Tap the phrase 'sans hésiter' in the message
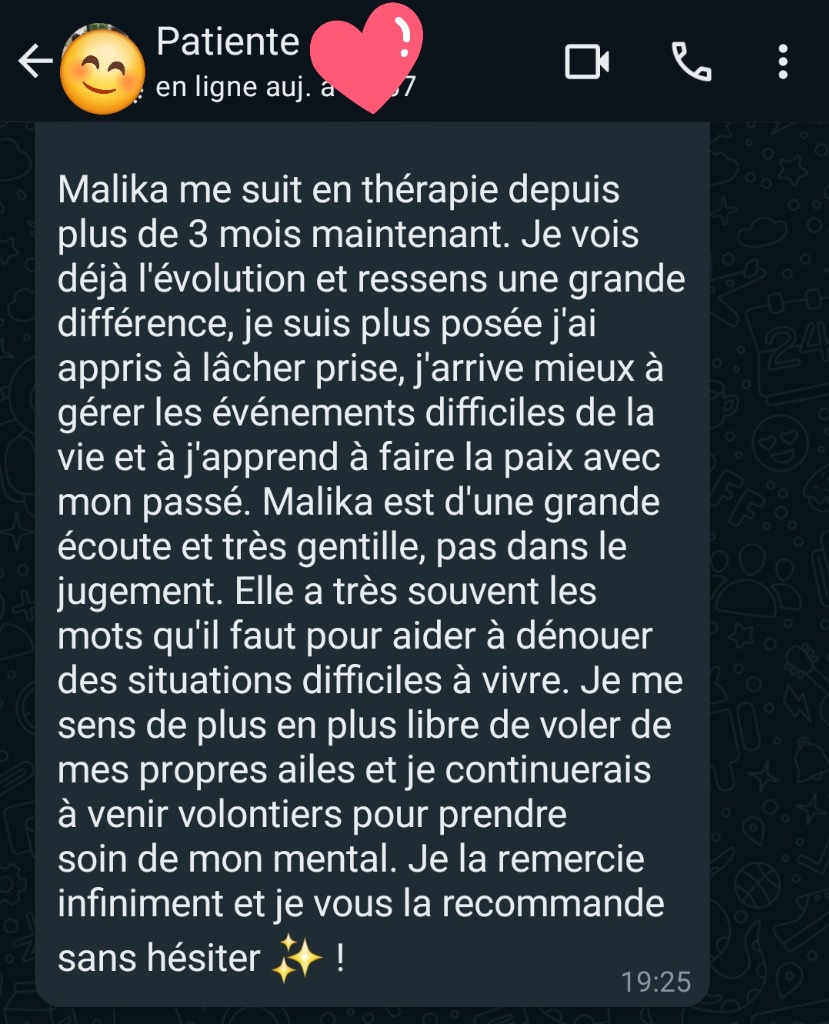 [160, 956]
